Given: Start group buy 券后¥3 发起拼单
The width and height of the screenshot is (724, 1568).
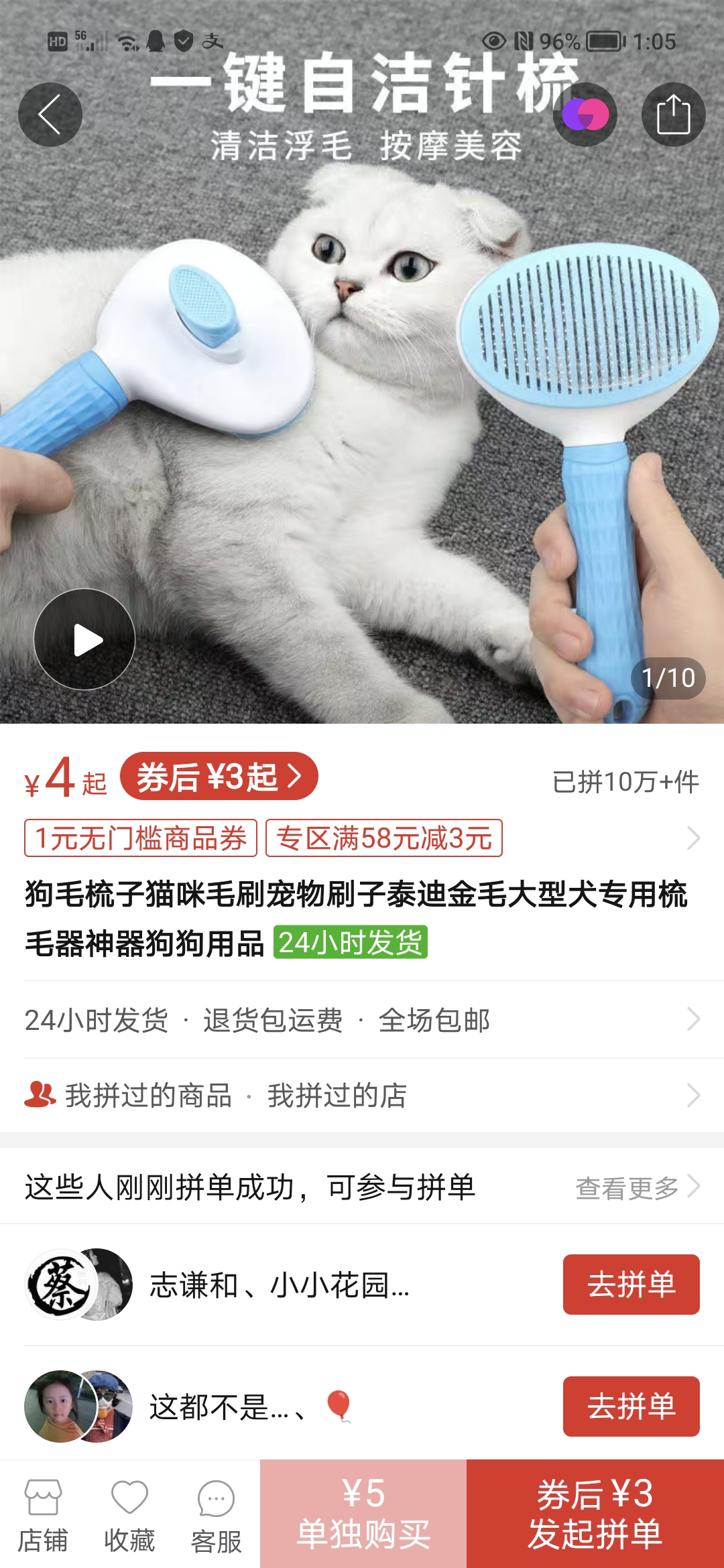Looking at the screenshot, I should pyautogui.click(x=595, y=1514).
